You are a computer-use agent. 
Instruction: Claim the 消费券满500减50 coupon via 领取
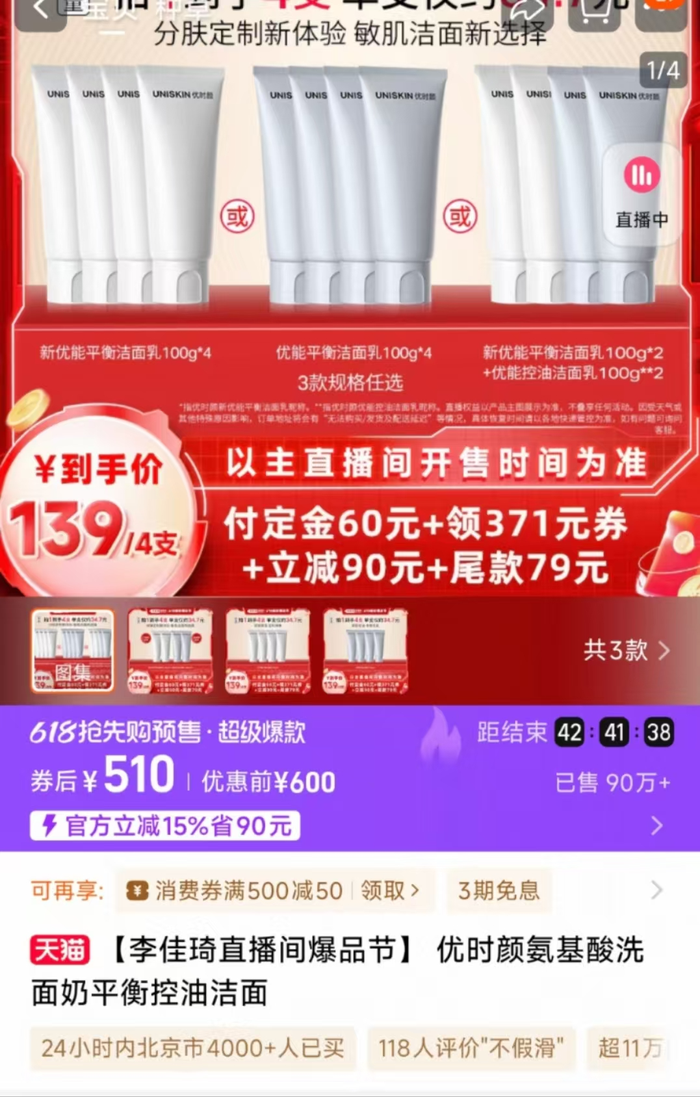[389, 890]
